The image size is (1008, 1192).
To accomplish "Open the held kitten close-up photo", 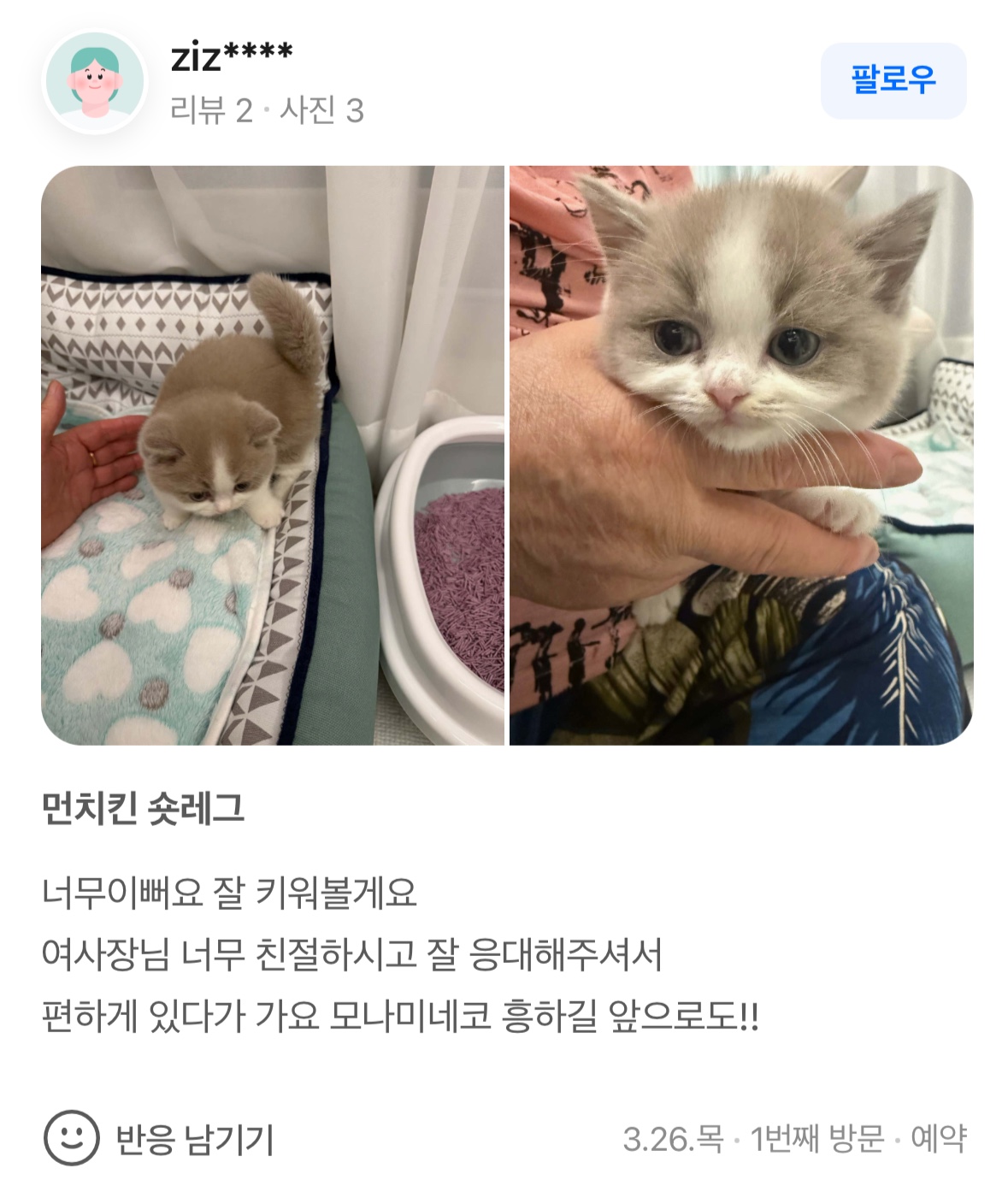I will click(740, 455).
